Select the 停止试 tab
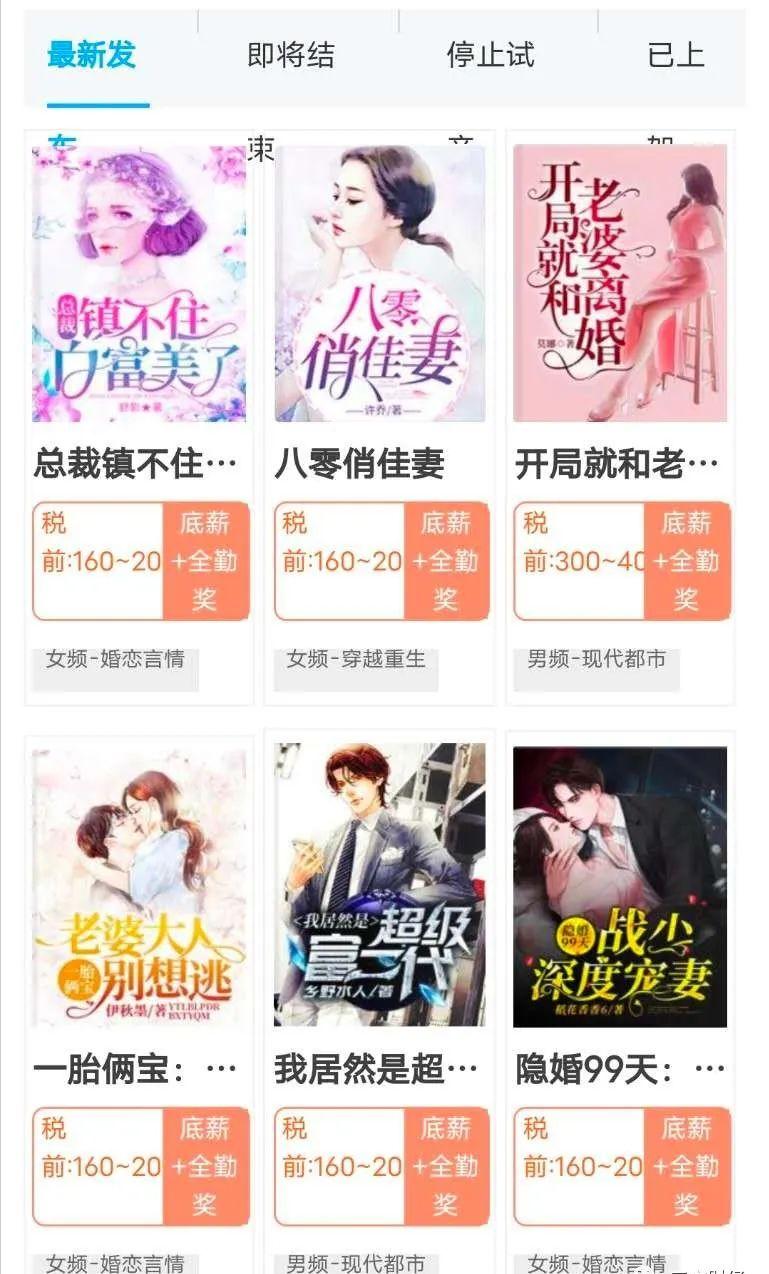The height and width of the screenshot is (1274, 769). [x=489, y=57]
